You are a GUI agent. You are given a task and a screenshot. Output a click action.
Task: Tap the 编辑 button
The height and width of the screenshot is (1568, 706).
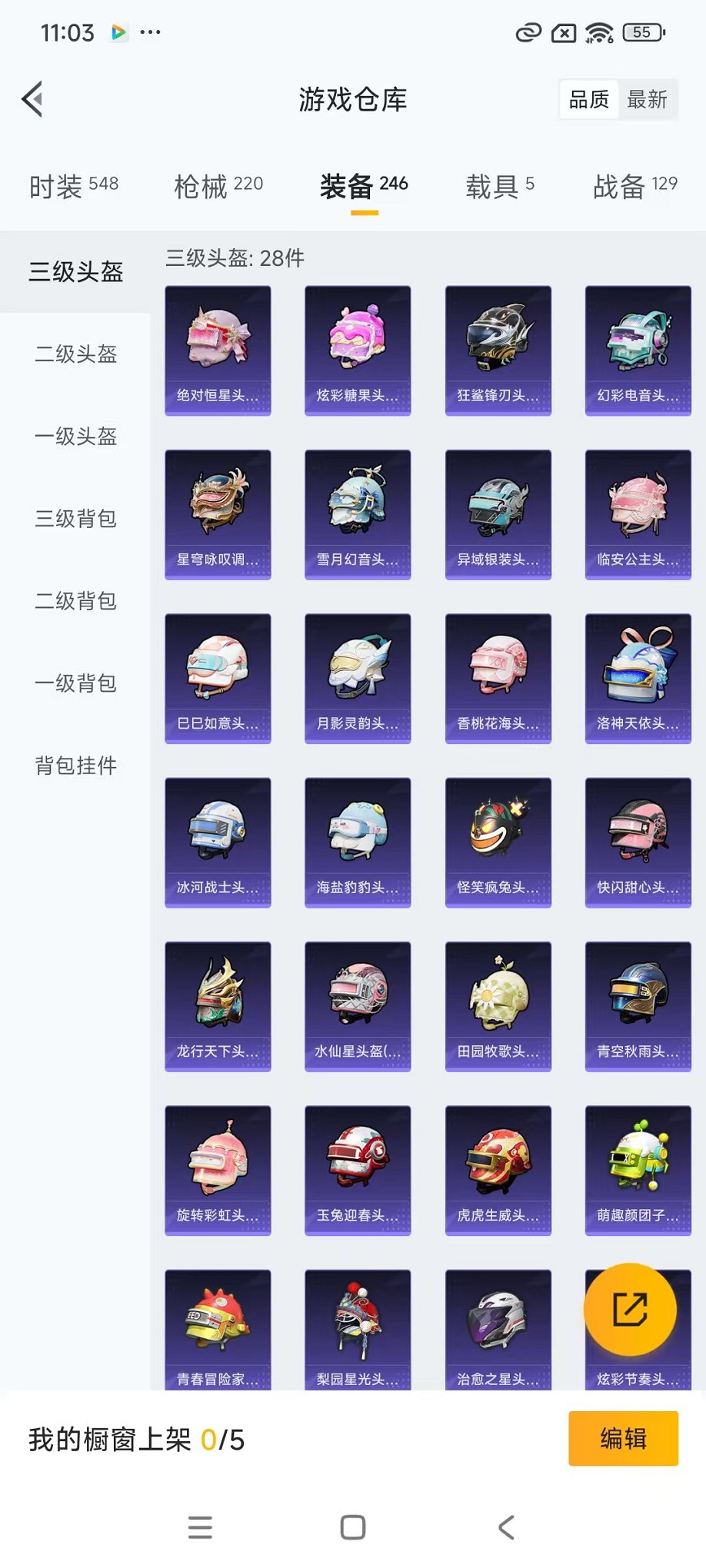click(623, 1438)
